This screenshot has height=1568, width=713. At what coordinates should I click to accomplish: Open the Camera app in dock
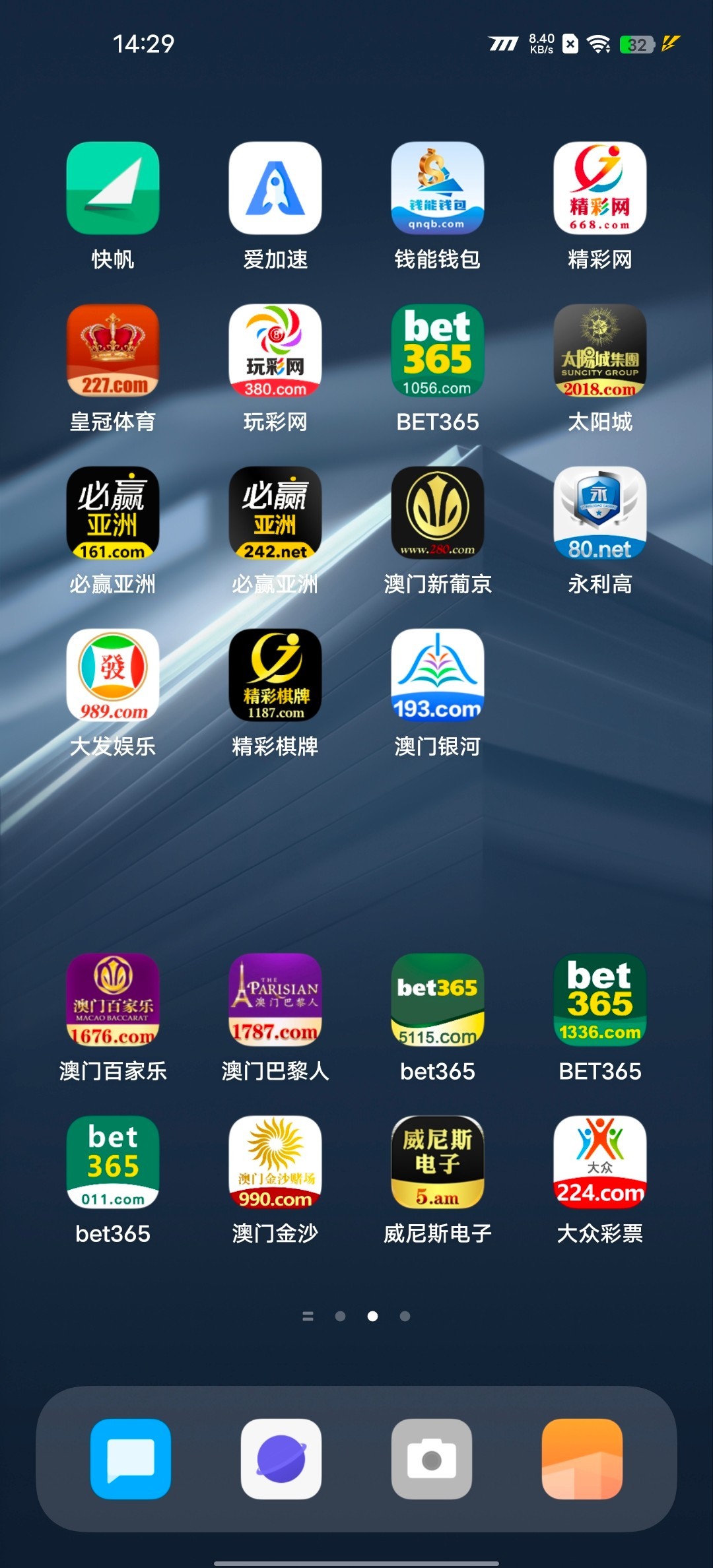click(432, 1459)
